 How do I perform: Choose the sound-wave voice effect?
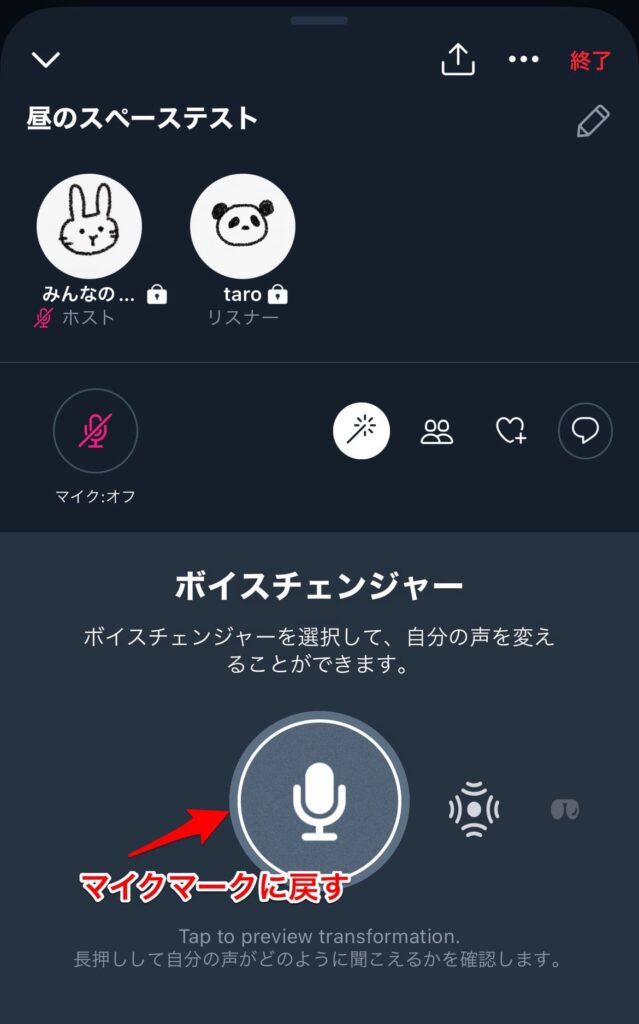click(473, 808)
